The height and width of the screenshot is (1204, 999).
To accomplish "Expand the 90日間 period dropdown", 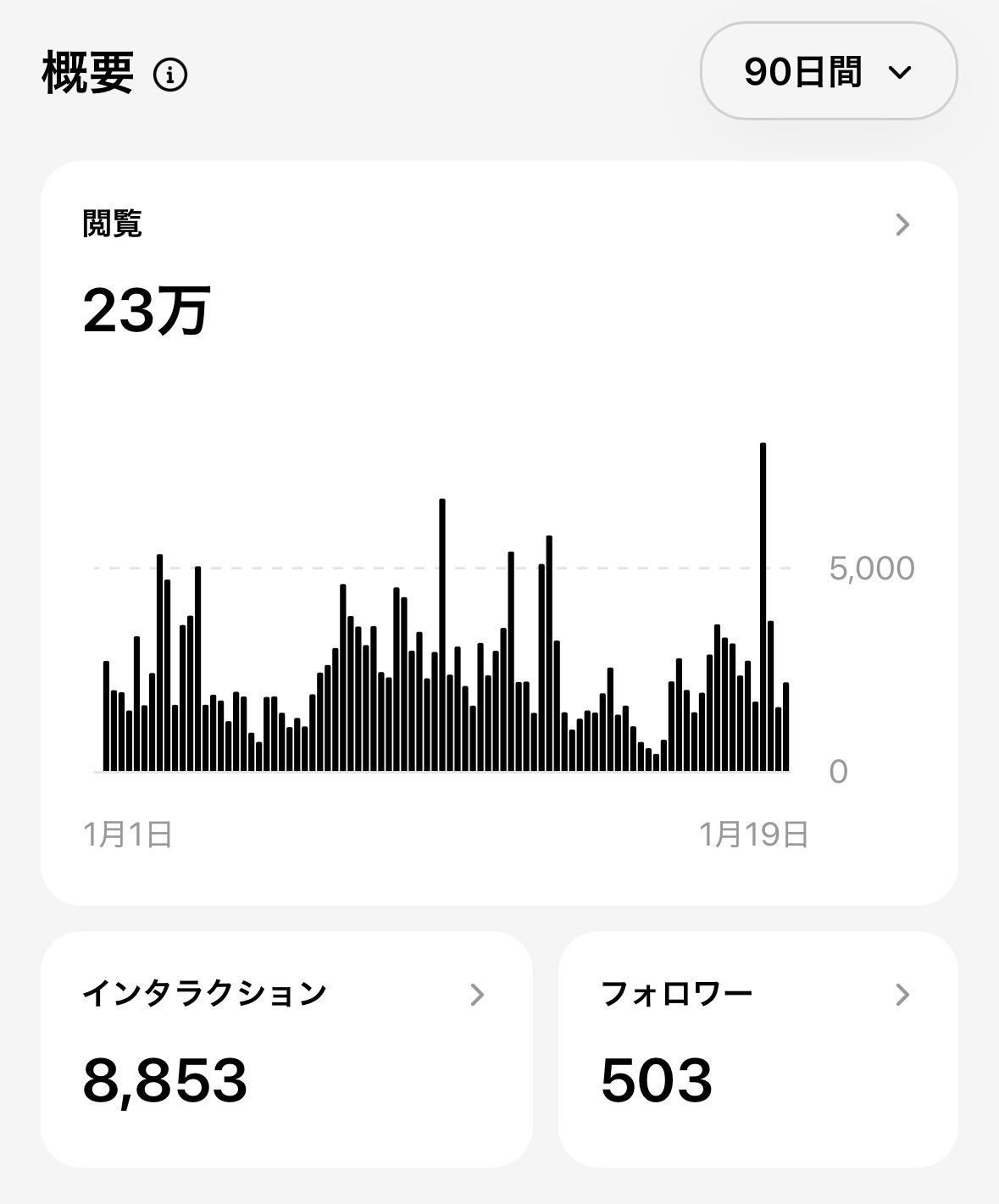I will coord(828,71).
